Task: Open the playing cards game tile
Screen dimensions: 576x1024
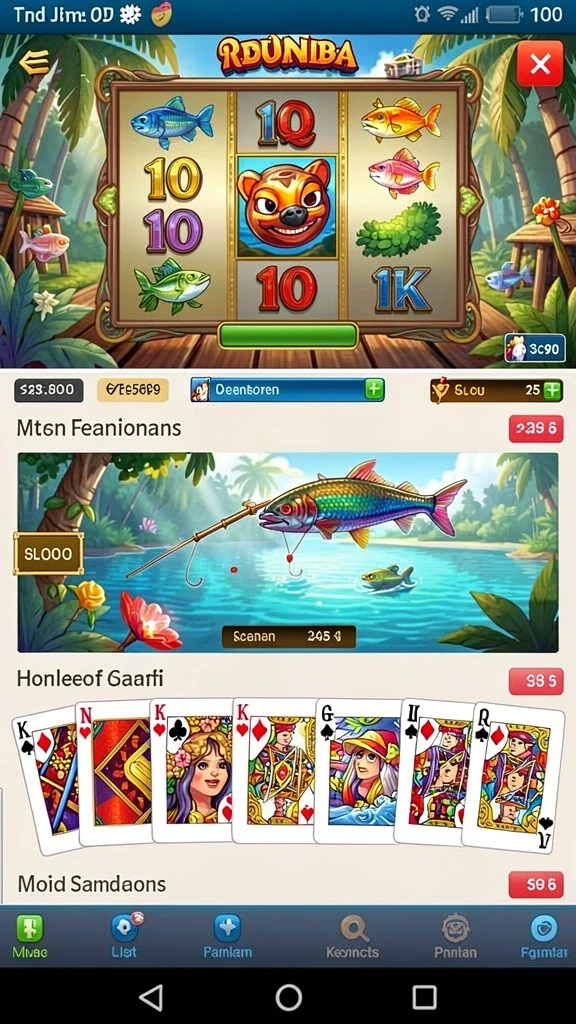Action: (x=288, y=774)
